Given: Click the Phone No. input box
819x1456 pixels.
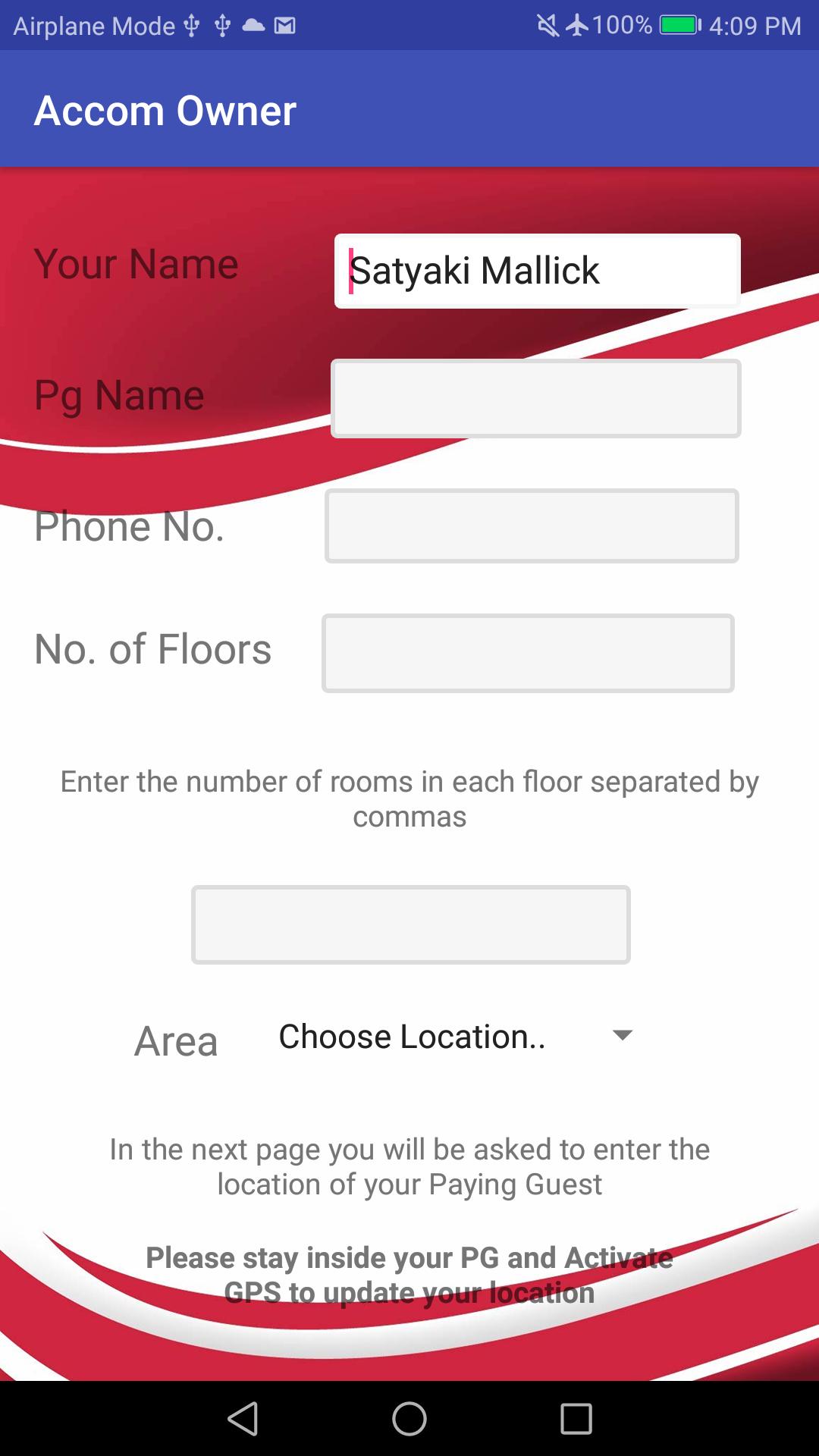Looking at the screenshot, I should (x=531, y=526).
